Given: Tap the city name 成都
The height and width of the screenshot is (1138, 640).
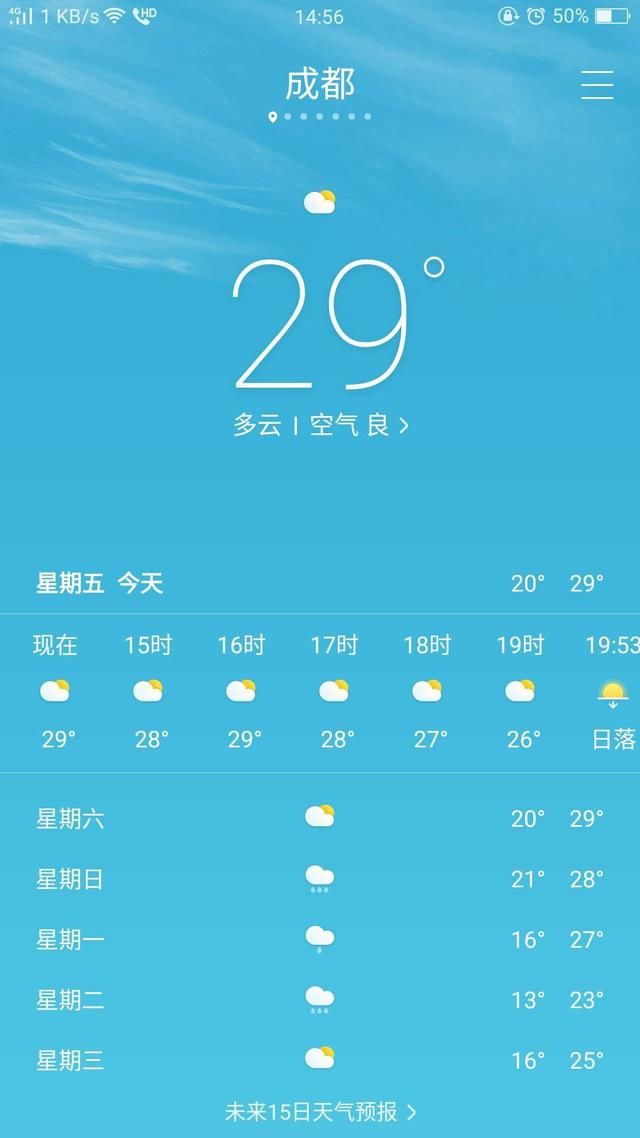Looking at the screenshot, I should 320,84.
